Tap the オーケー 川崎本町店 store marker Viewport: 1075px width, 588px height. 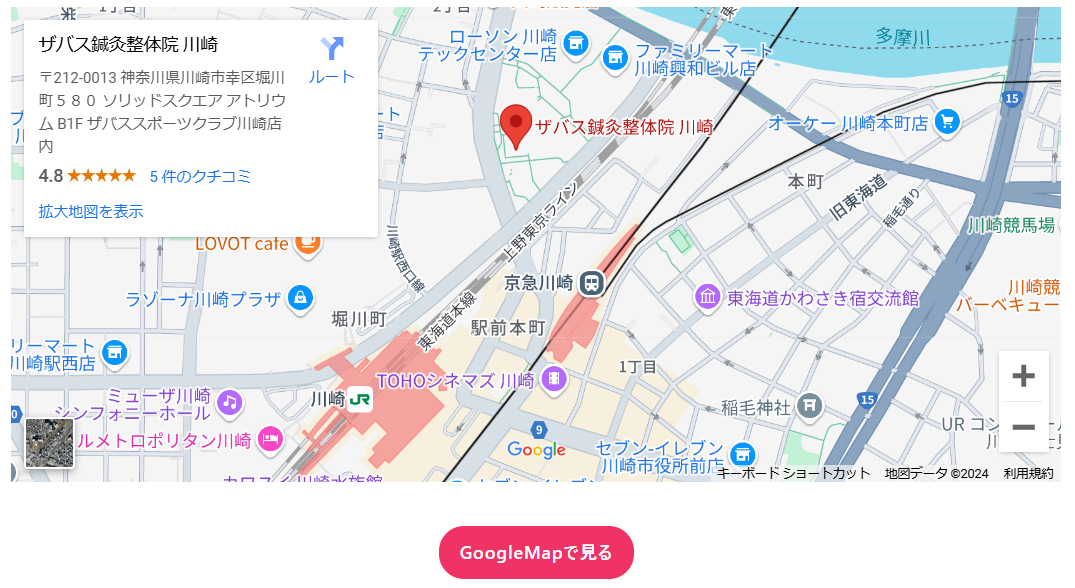(946, 122)
